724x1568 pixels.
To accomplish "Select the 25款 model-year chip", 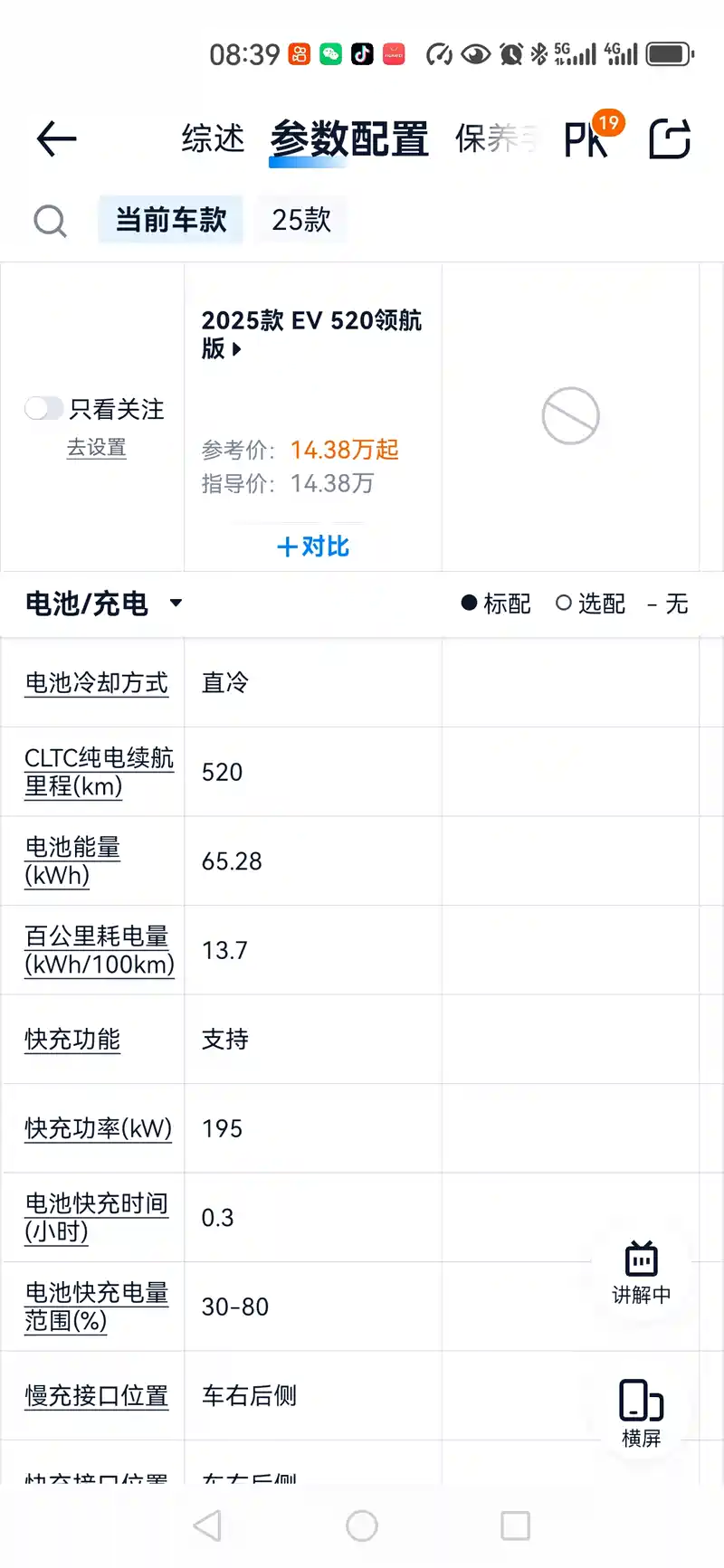I will (x=301, y=220).
